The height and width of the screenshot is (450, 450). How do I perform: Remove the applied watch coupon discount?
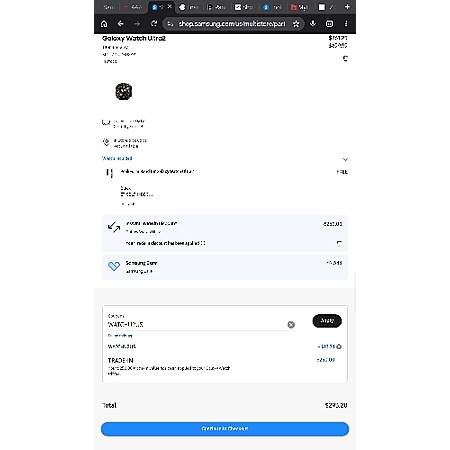339,347
